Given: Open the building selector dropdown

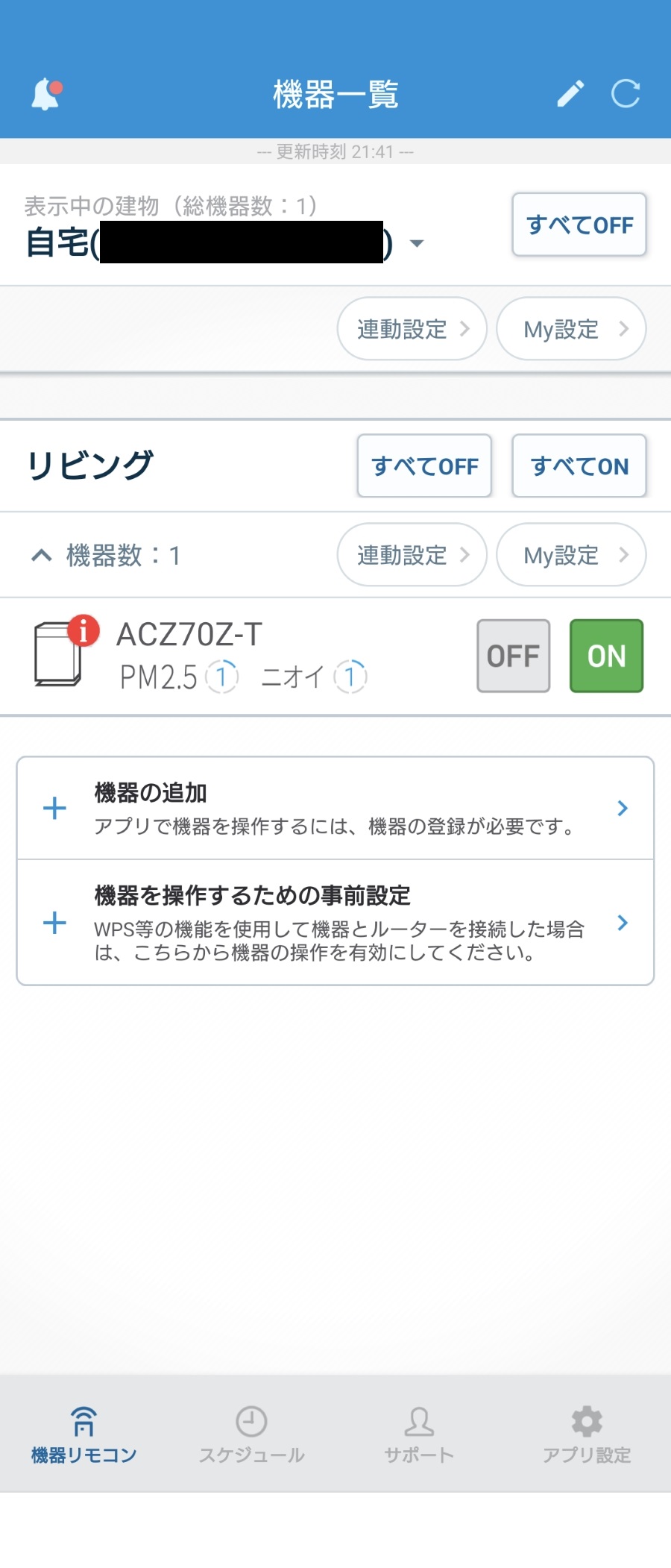Looking at the screenshot, I should 417,243.
